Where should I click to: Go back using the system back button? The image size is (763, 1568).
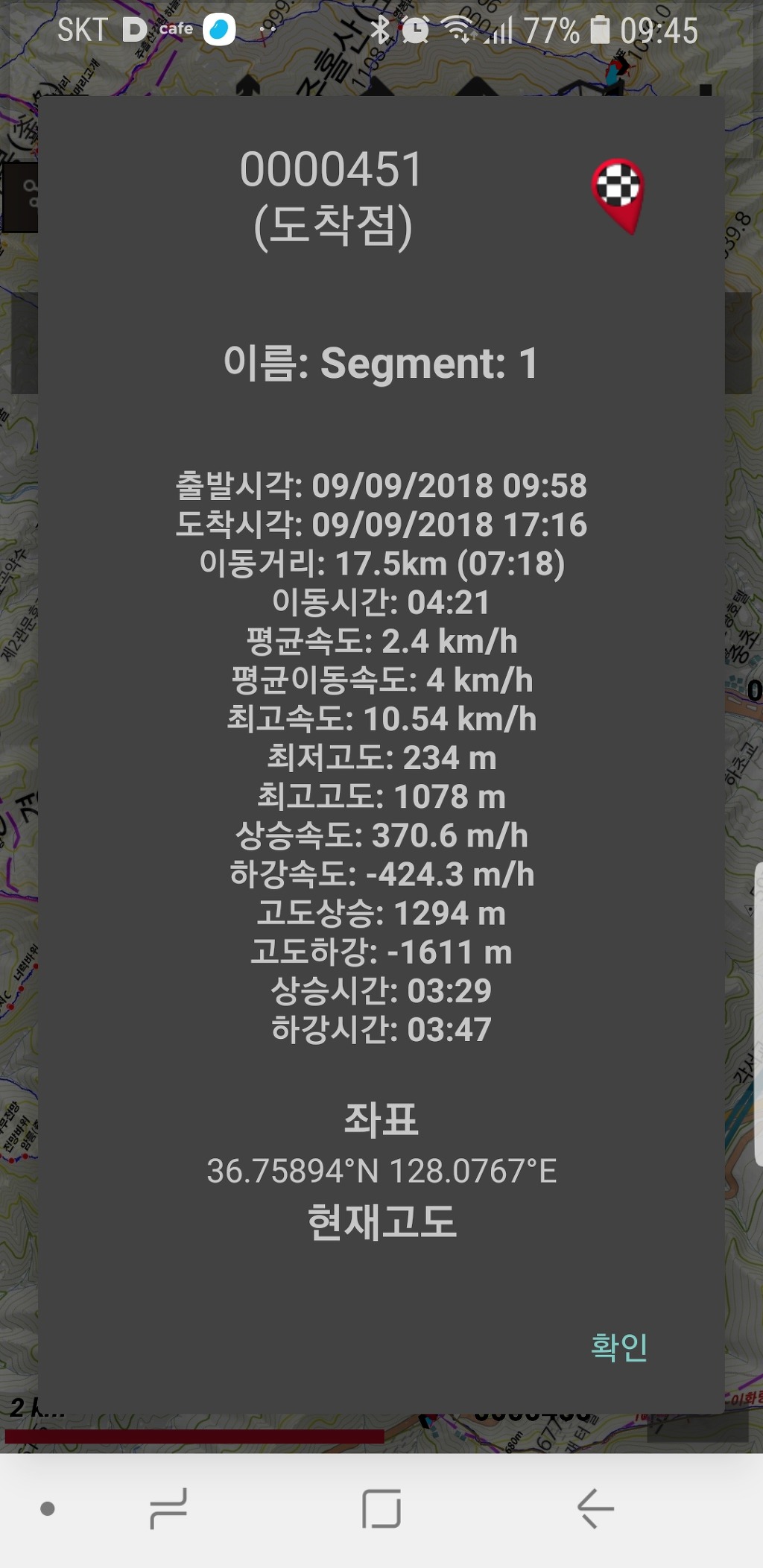point(595,1508)
